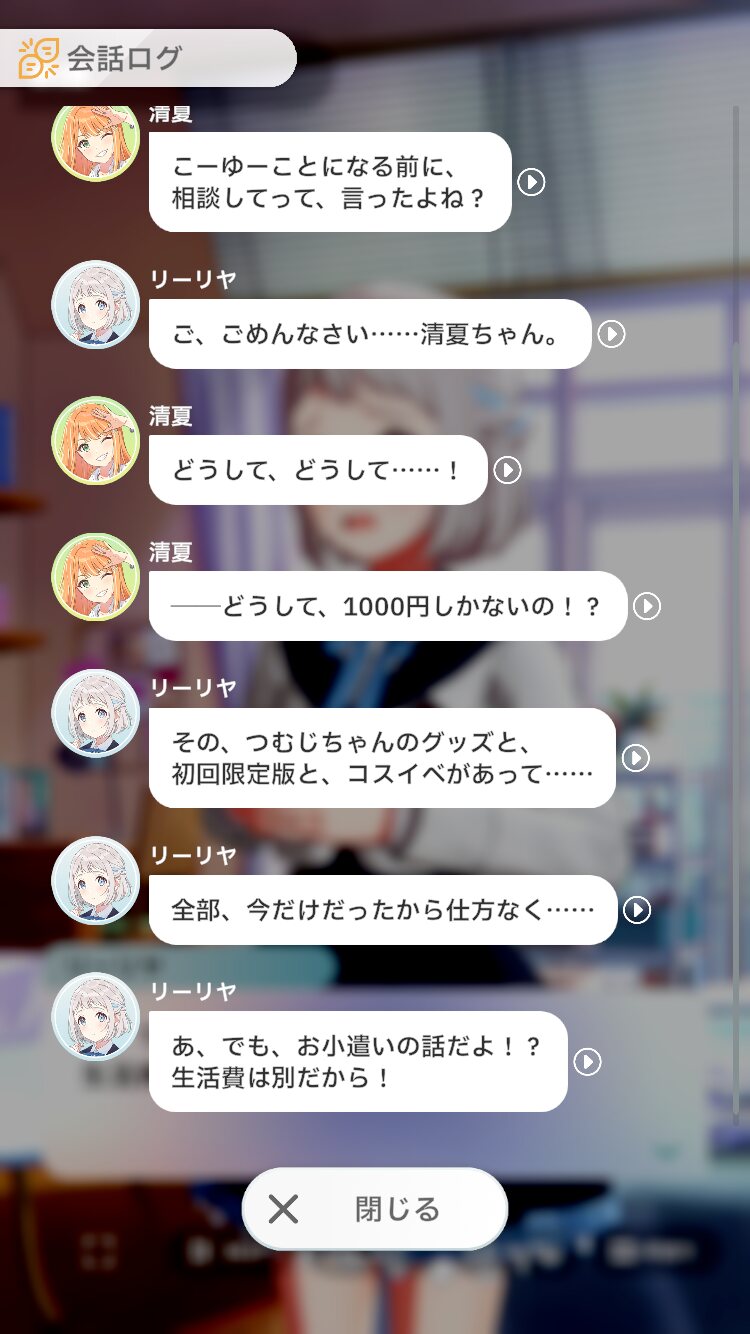Play voice for 相談してって、言ったよね？ line
This screenshot has width=750, height=1334.
[531, 182]
